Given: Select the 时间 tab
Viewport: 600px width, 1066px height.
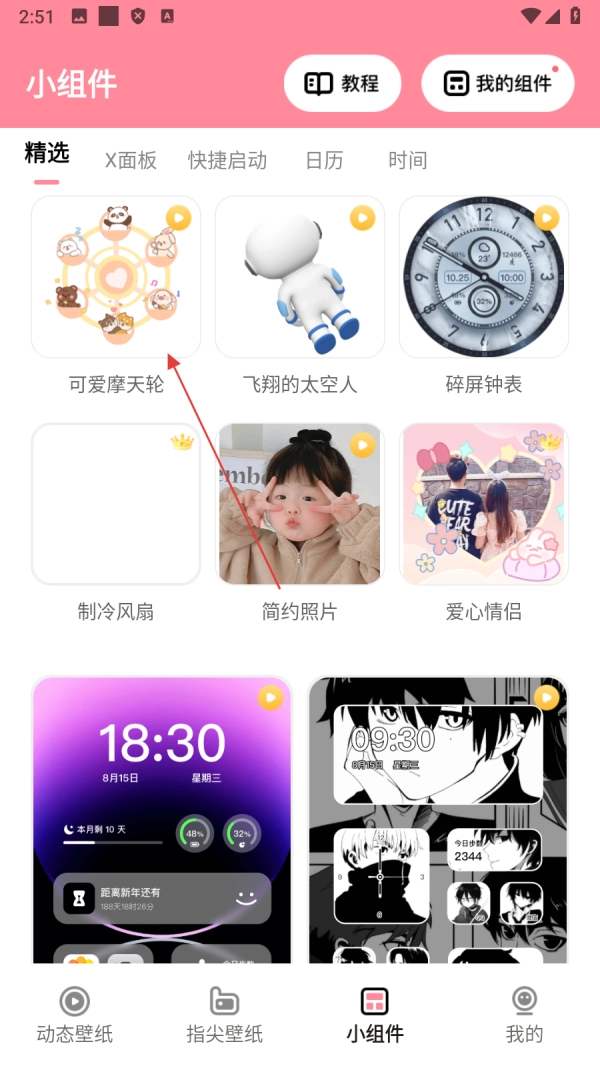Looking at the screenshot, I should 407,160.
